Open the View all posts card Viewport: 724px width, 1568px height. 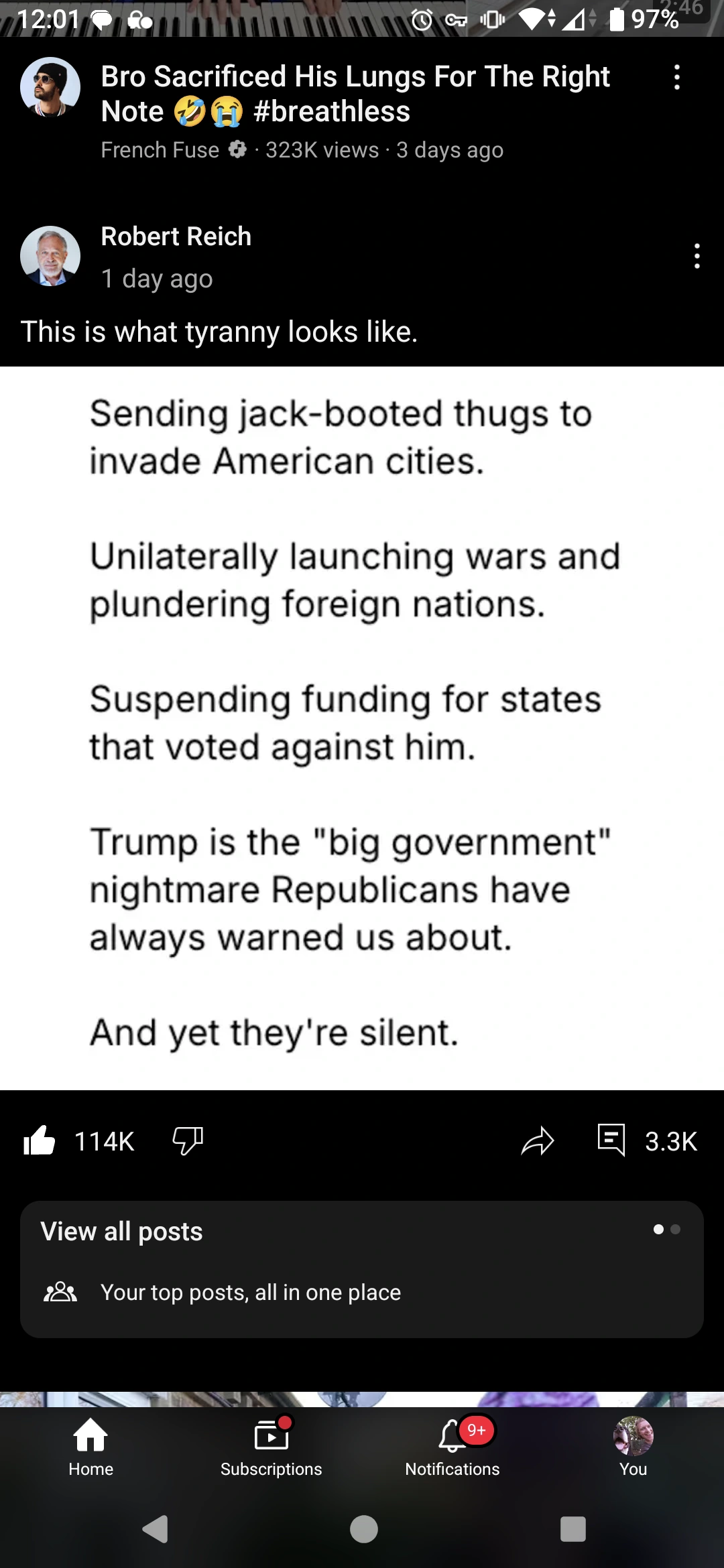click(362, 1269)
